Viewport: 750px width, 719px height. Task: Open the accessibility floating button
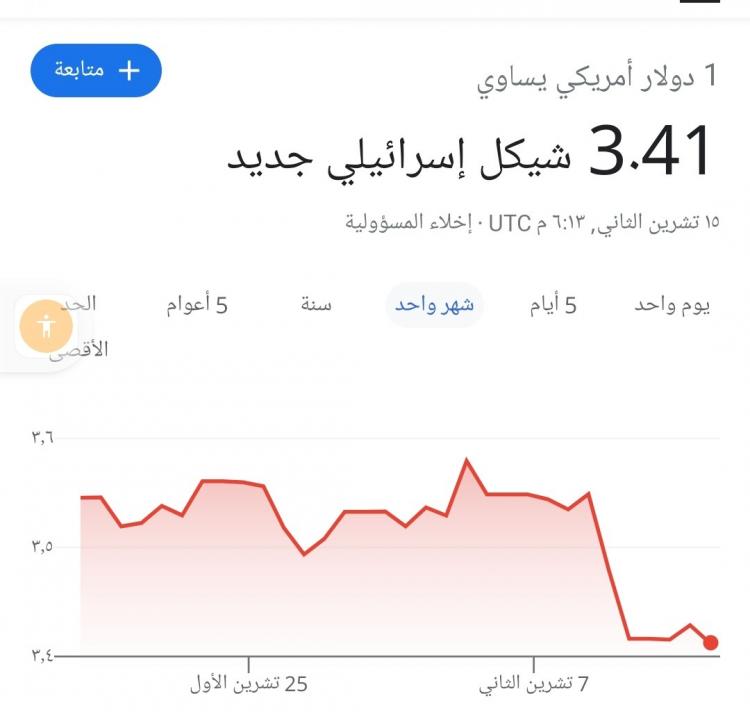(46, 326)
